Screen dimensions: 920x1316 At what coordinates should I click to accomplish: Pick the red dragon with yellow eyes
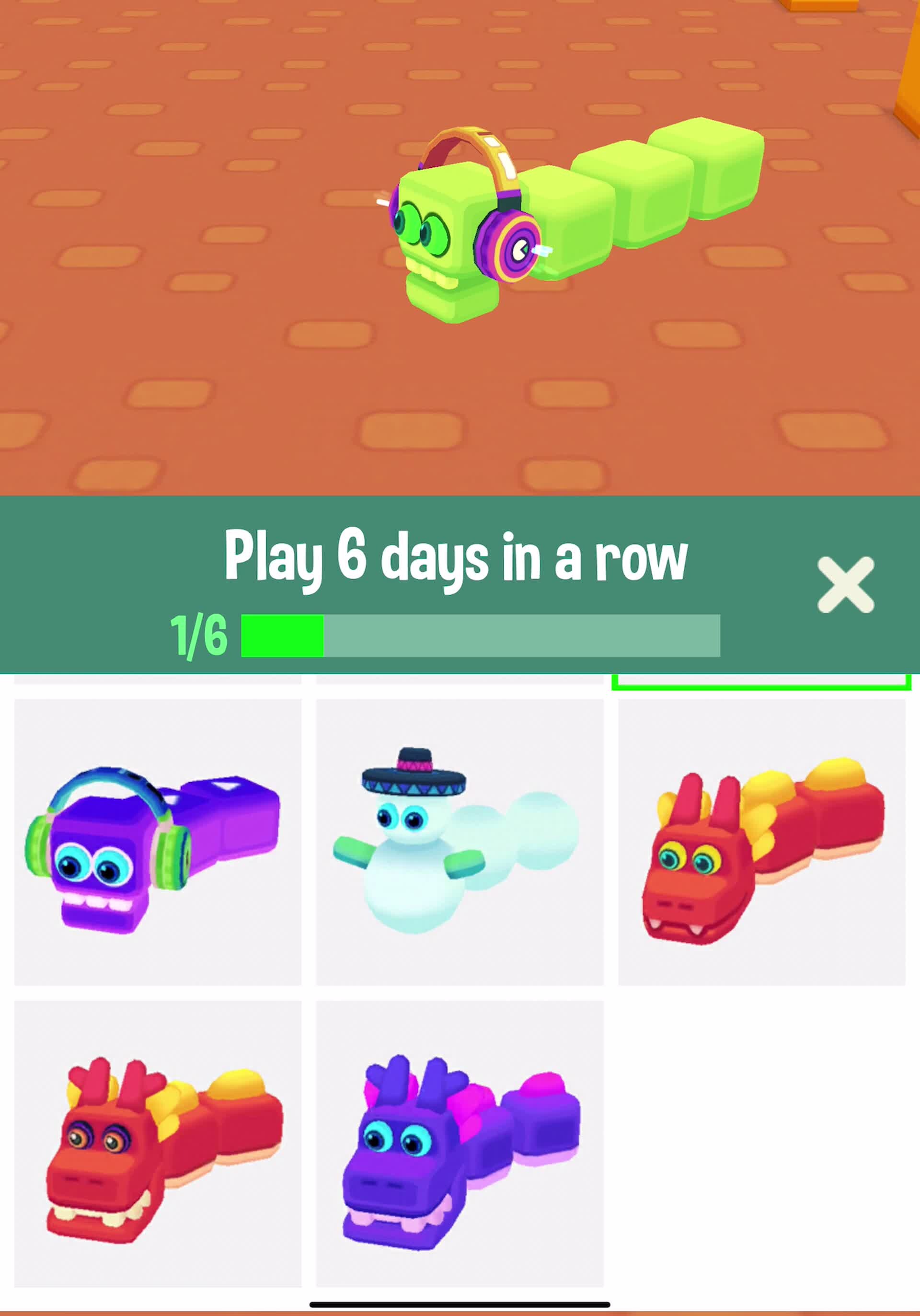(761, 842)
